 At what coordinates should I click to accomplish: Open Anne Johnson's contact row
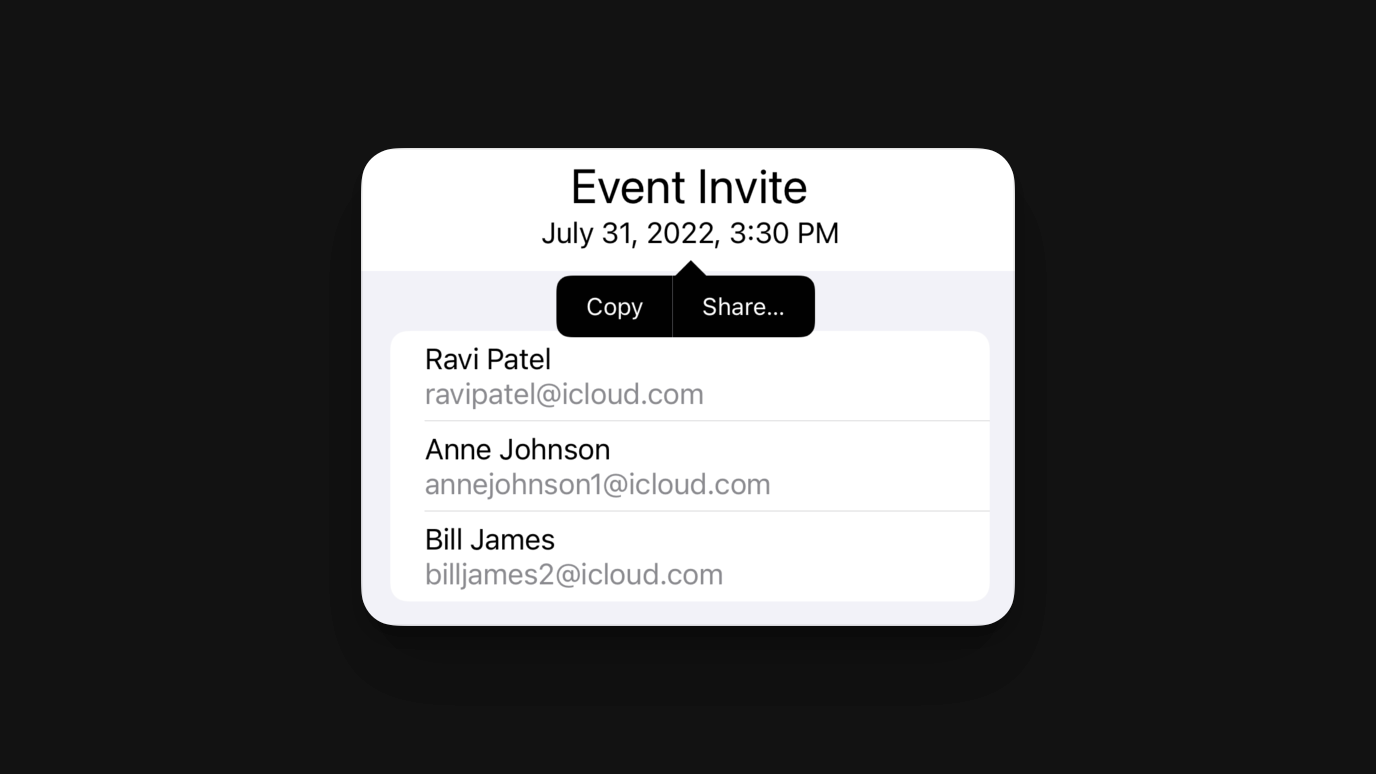point(689,466)
